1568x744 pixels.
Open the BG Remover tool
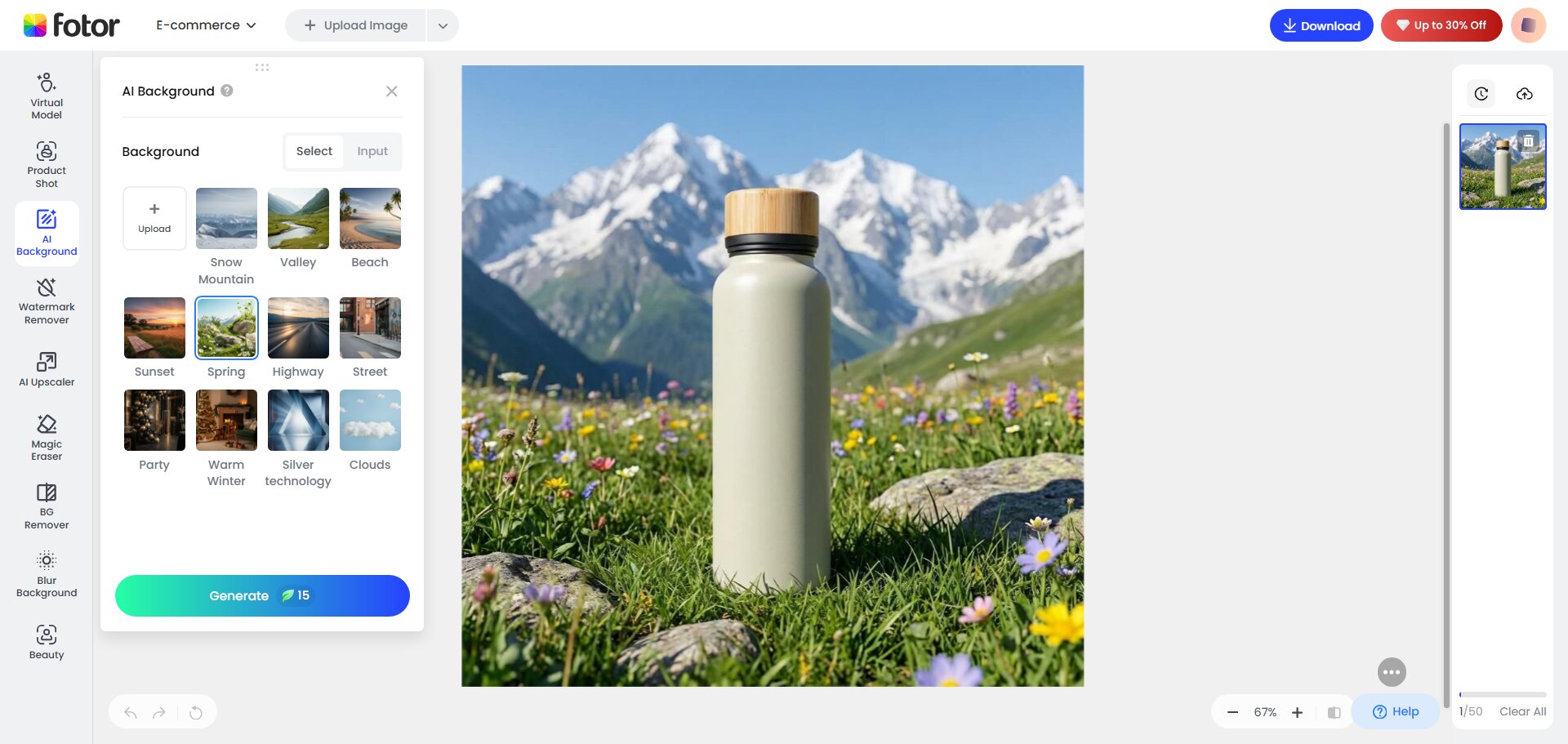[x=47, y=506]
